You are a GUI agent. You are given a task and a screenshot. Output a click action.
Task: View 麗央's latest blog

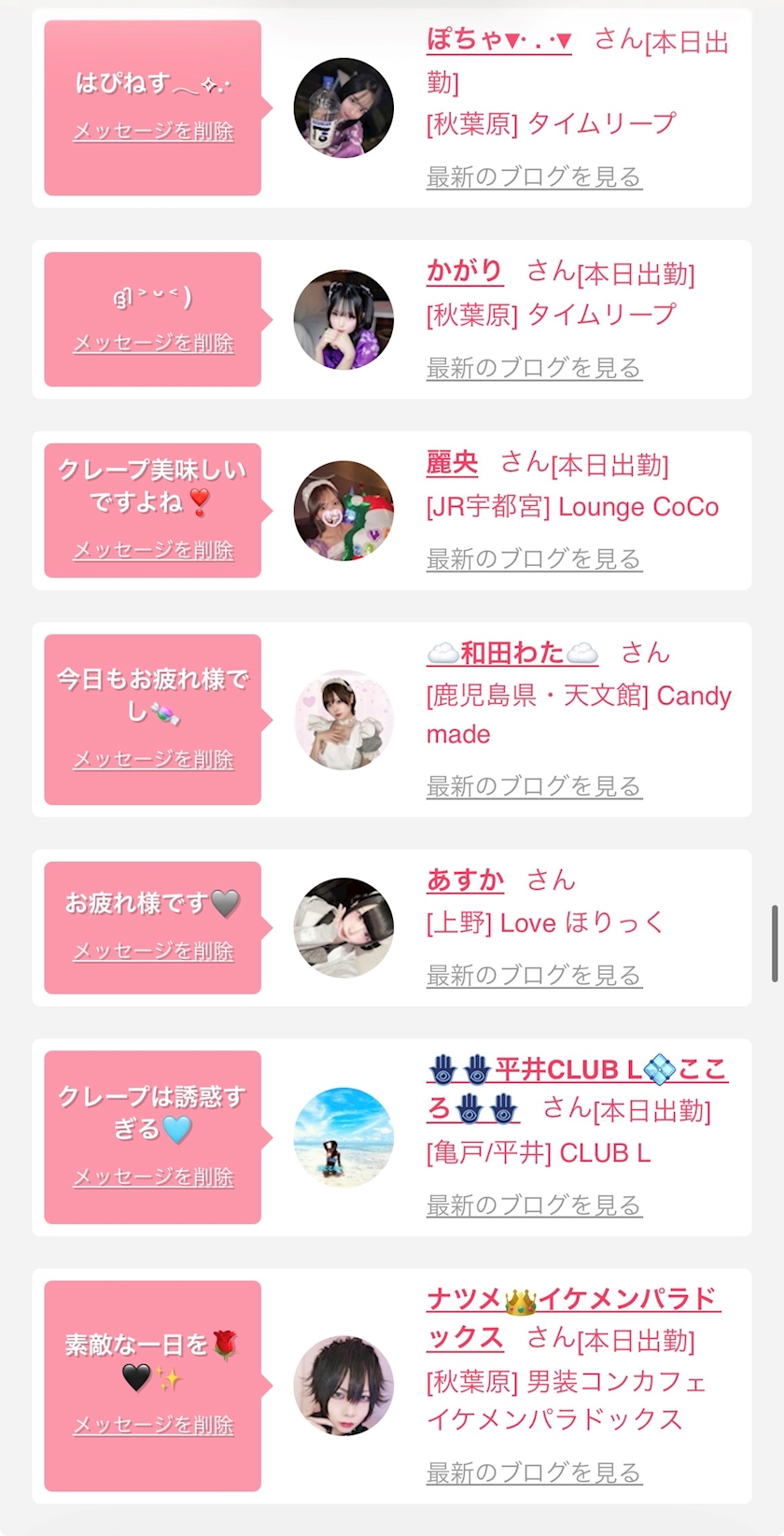pyautogui.click(x=533, y=559)
